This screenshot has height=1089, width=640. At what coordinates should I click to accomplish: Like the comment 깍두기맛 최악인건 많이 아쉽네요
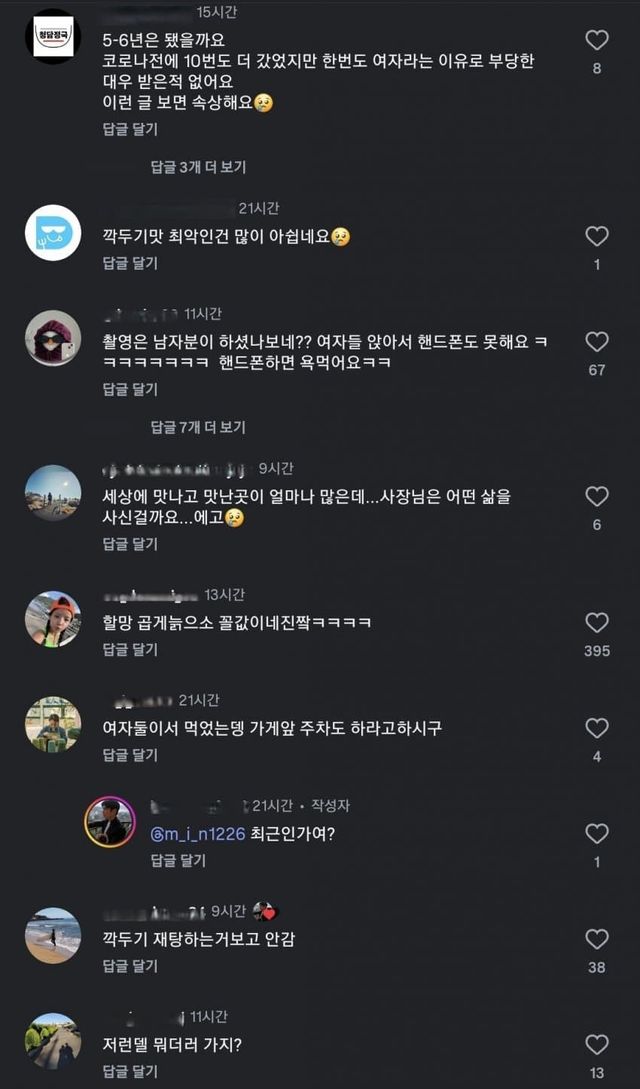597,237
